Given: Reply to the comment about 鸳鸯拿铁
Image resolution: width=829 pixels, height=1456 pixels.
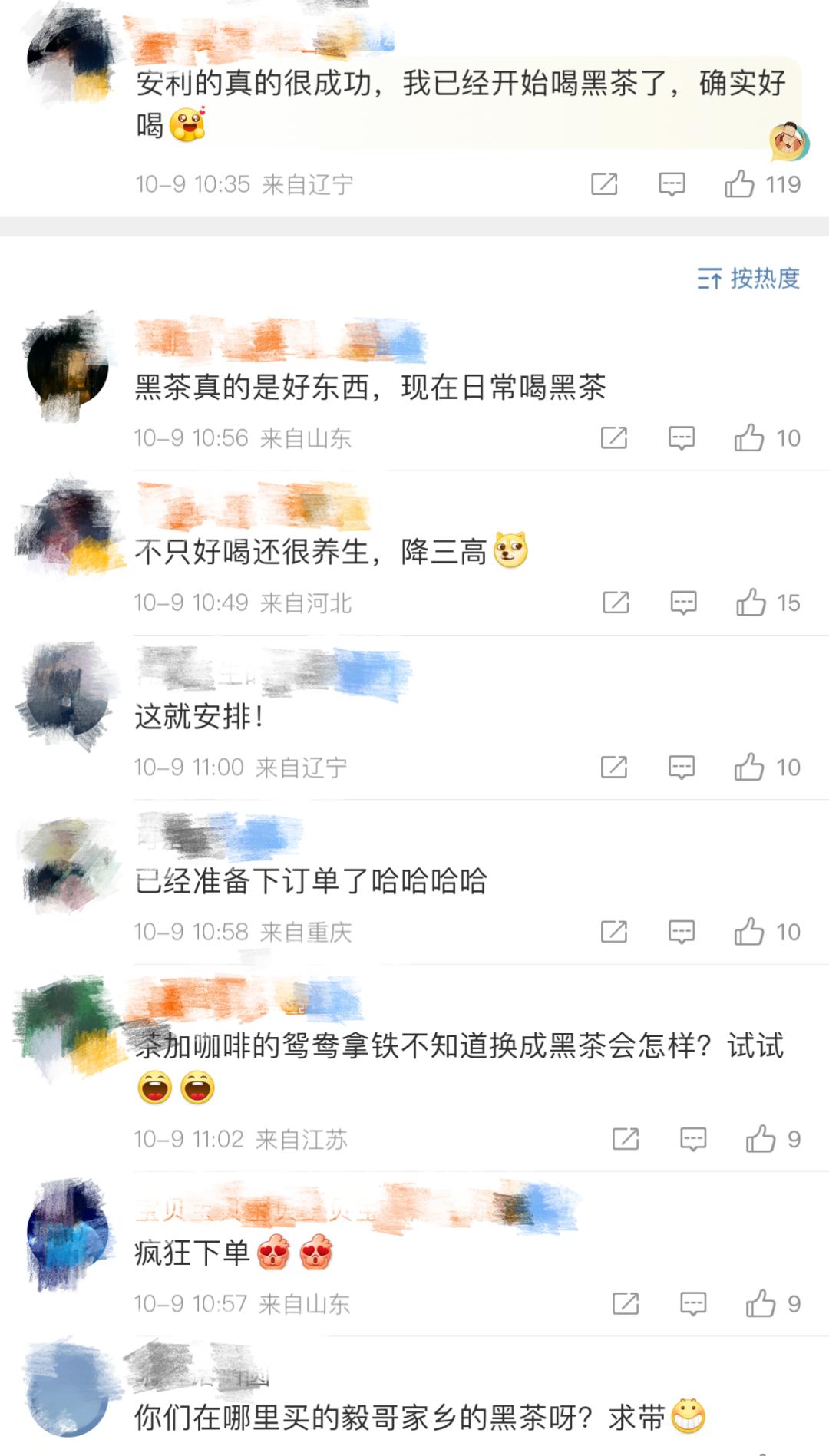Looking at the screenshot, I should tap(693, 1139).
